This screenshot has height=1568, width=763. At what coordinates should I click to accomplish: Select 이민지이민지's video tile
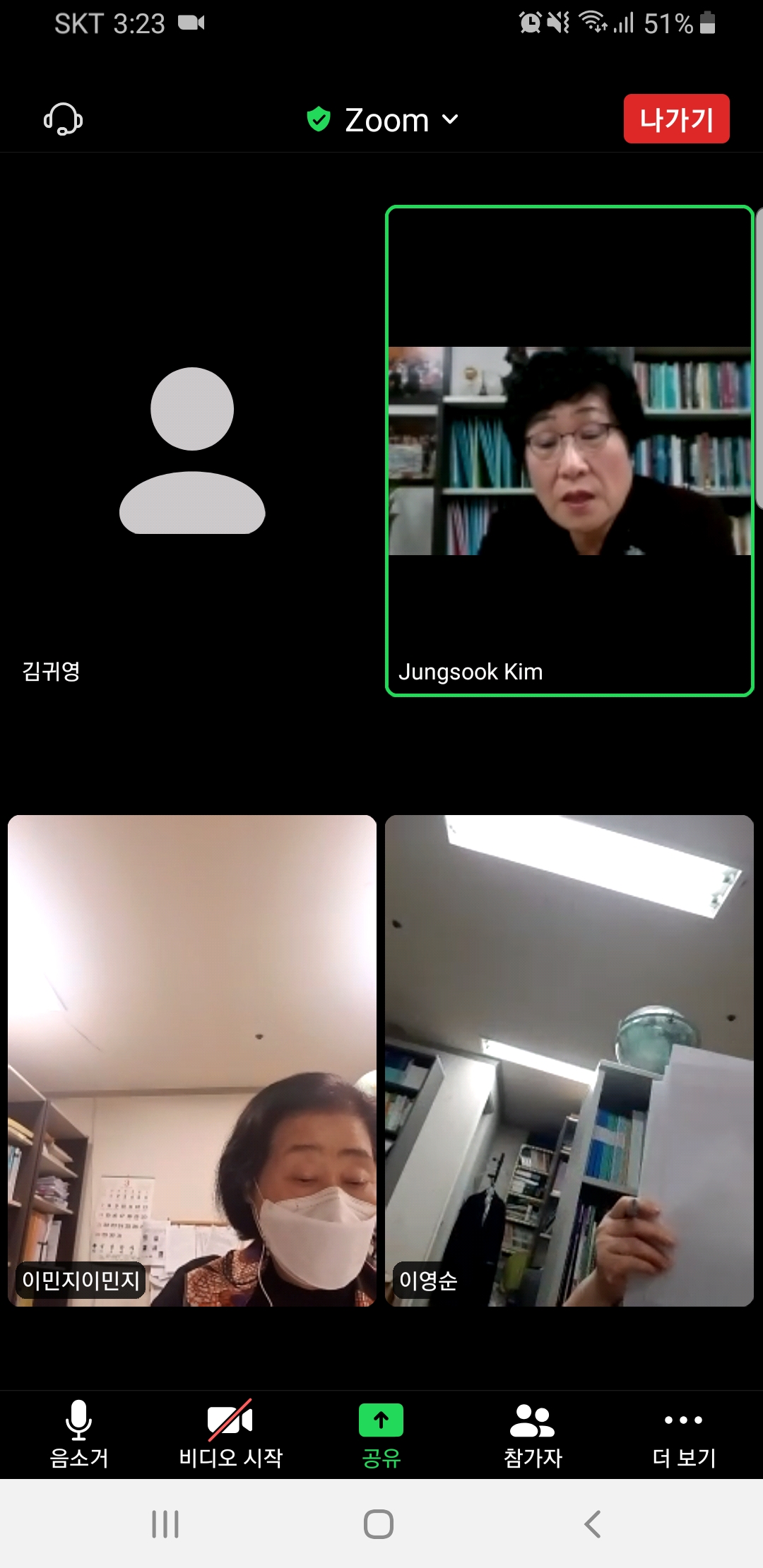(192, 1059)
